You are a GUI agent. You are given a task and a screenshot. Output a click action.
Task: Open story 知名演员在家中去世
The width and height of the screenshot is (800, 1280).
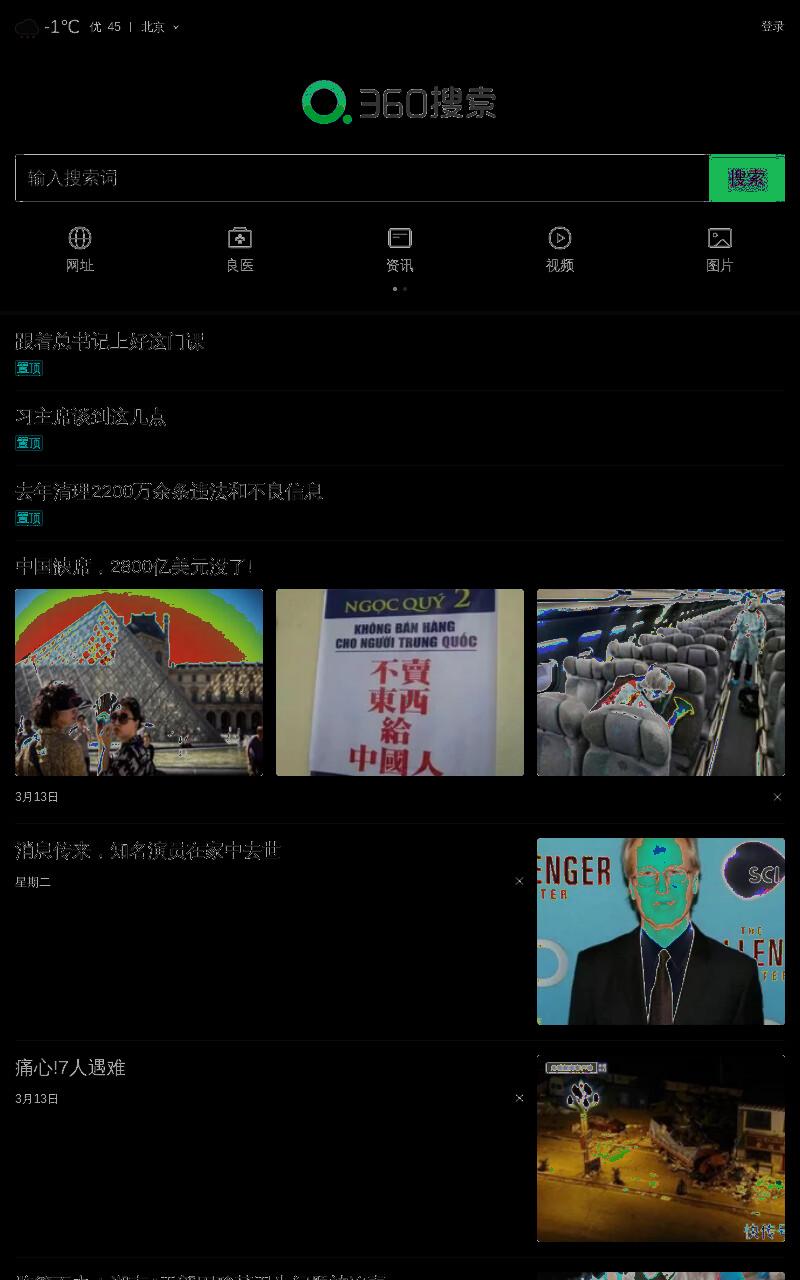[x=148, y=850]
